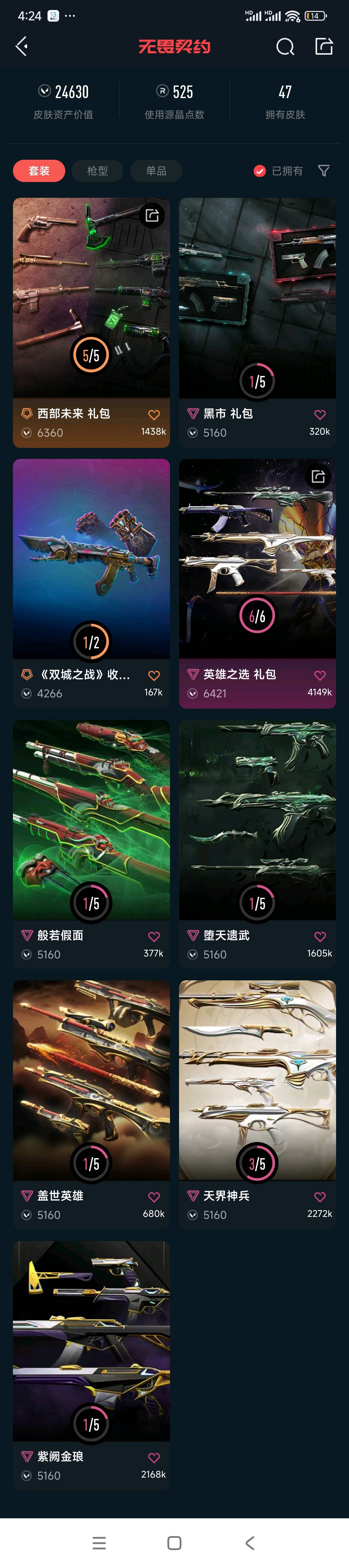Select the 套装 tab

pyautogui.click(x=39, y=171)
